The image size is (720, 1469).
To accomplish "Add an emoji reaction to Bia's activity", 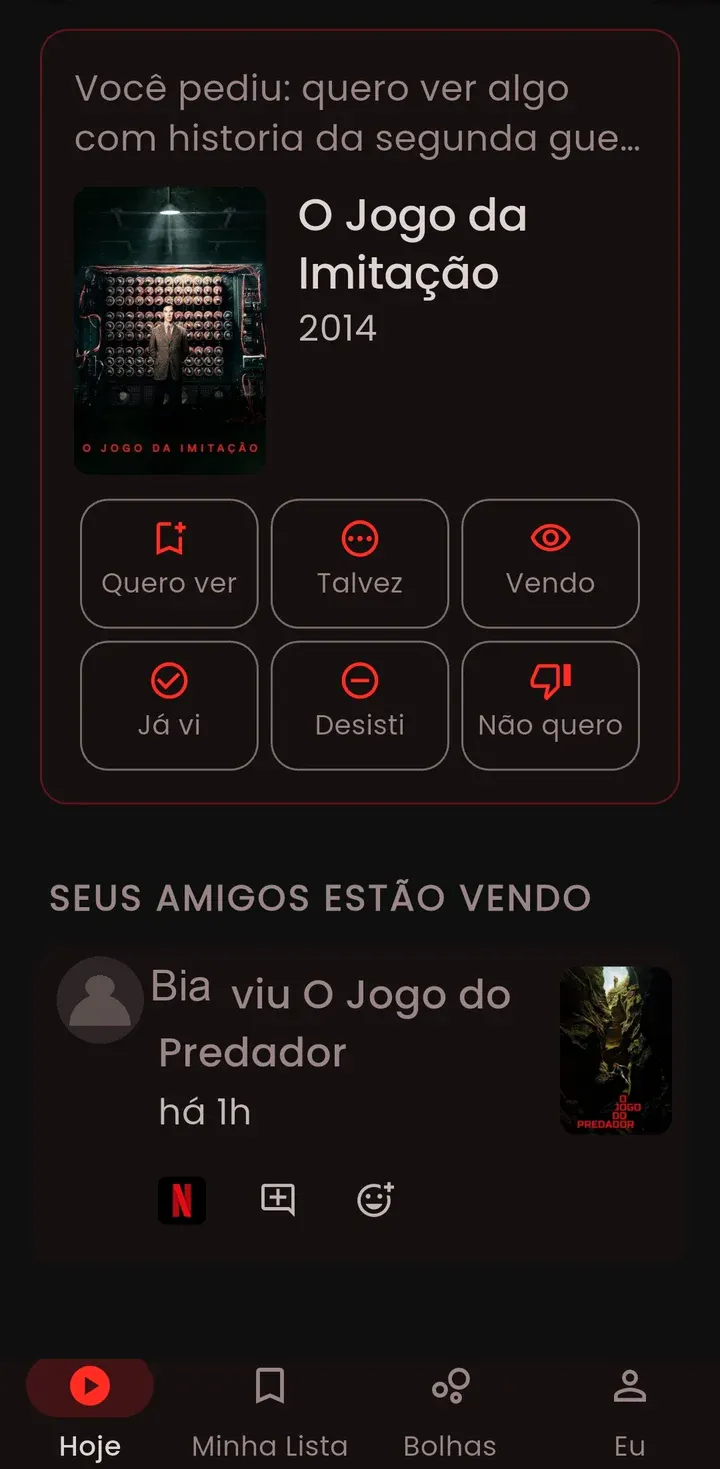I will click(x=375, y=1200).
